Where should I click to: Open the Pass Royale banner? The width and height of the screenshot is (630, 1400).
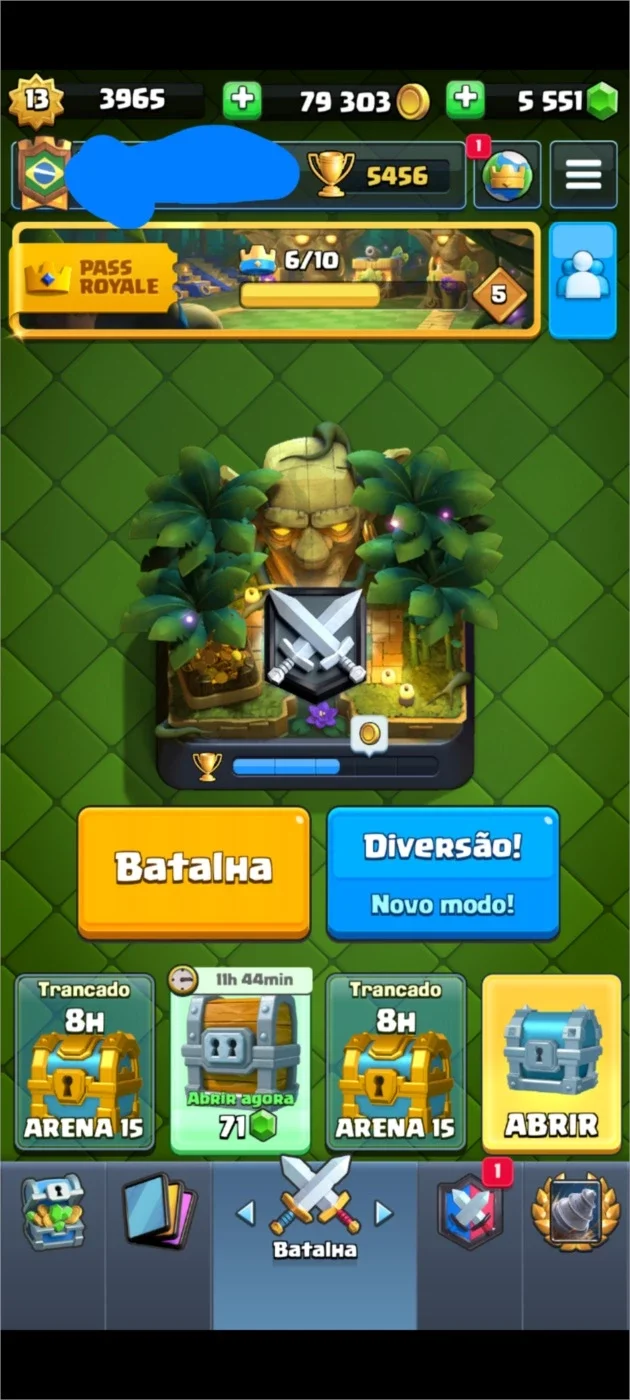[275, 280]
